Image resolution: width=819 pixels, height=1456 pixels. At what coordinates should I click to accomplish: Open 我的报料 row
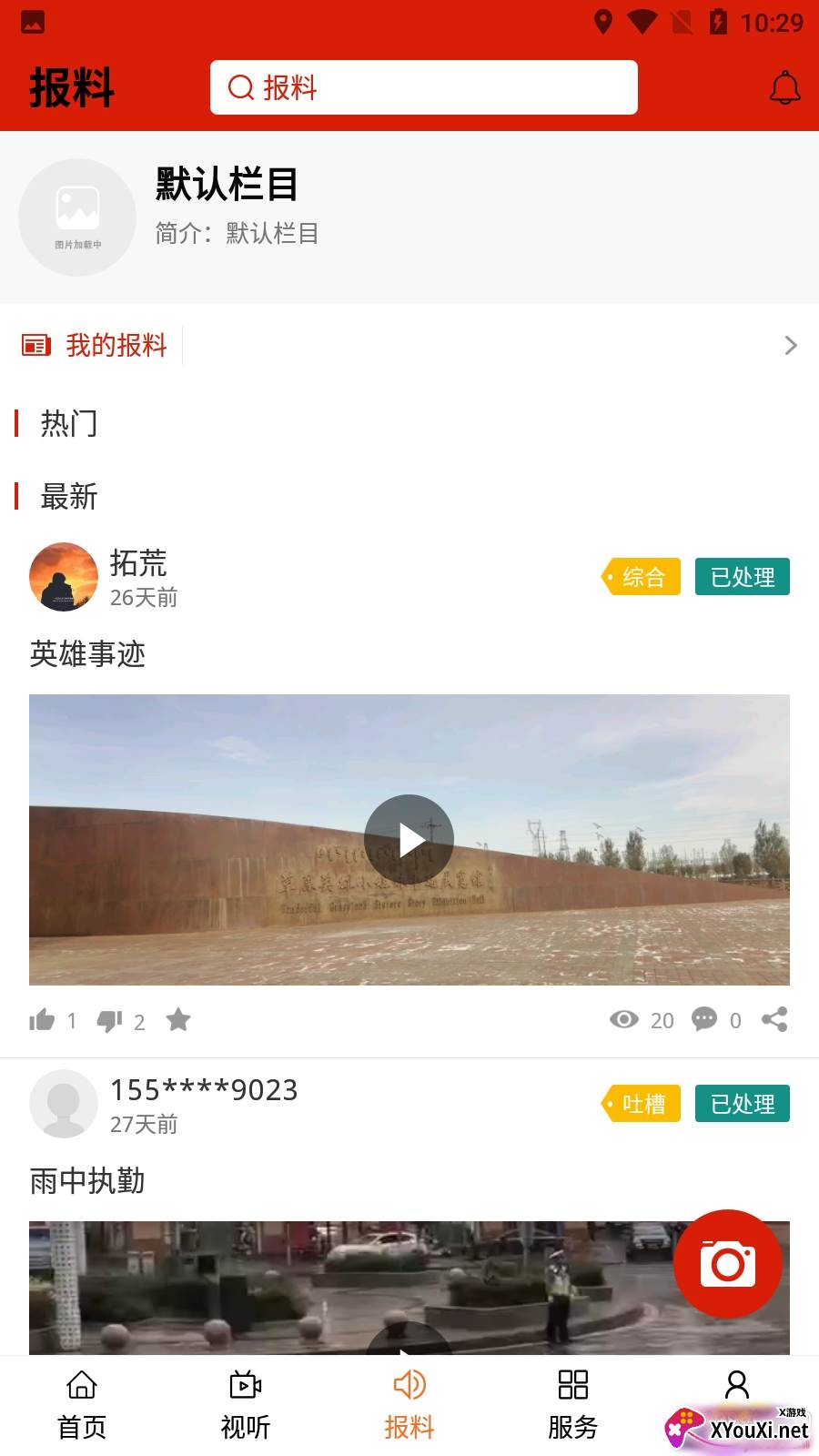point(409,345)
